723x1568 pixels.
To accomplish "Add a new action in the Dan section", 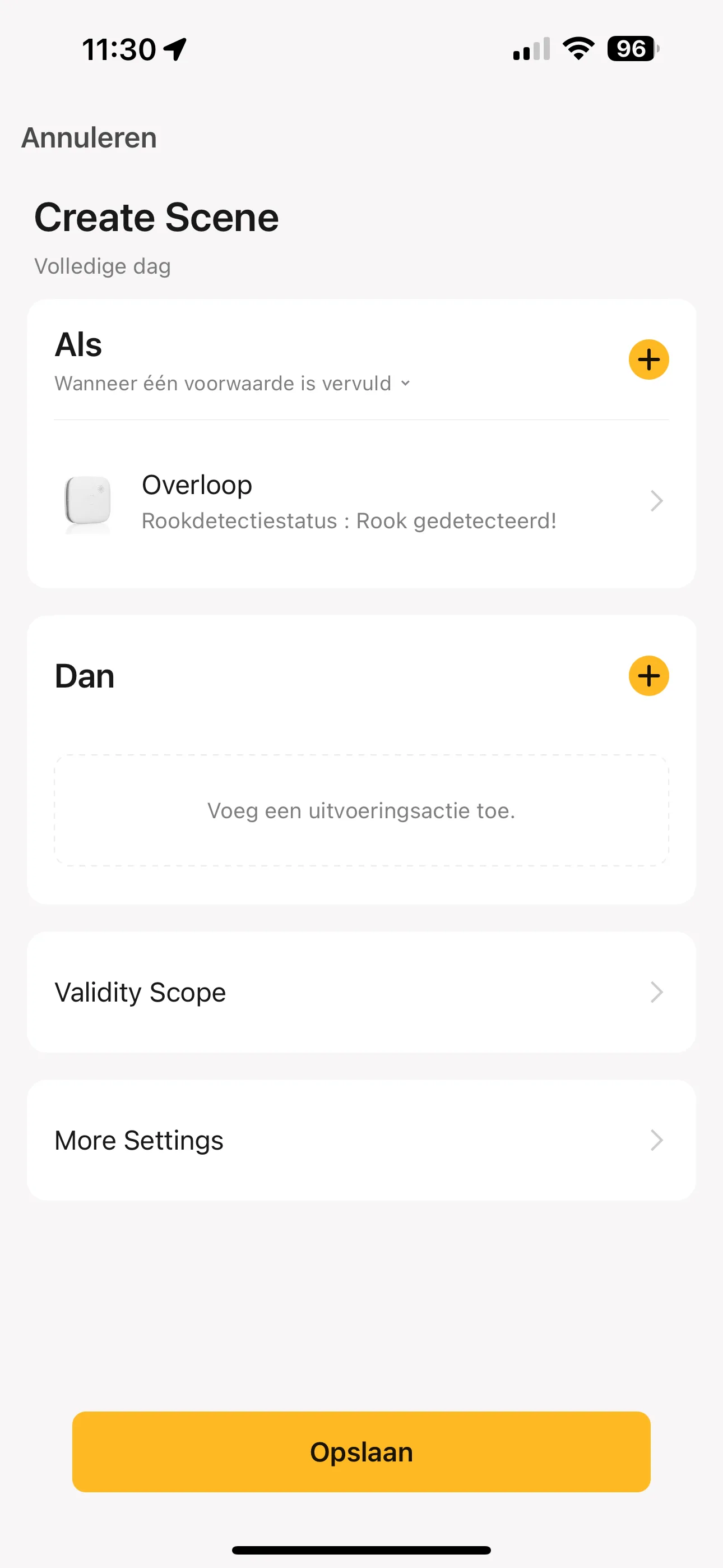I will tap(648, 676).
